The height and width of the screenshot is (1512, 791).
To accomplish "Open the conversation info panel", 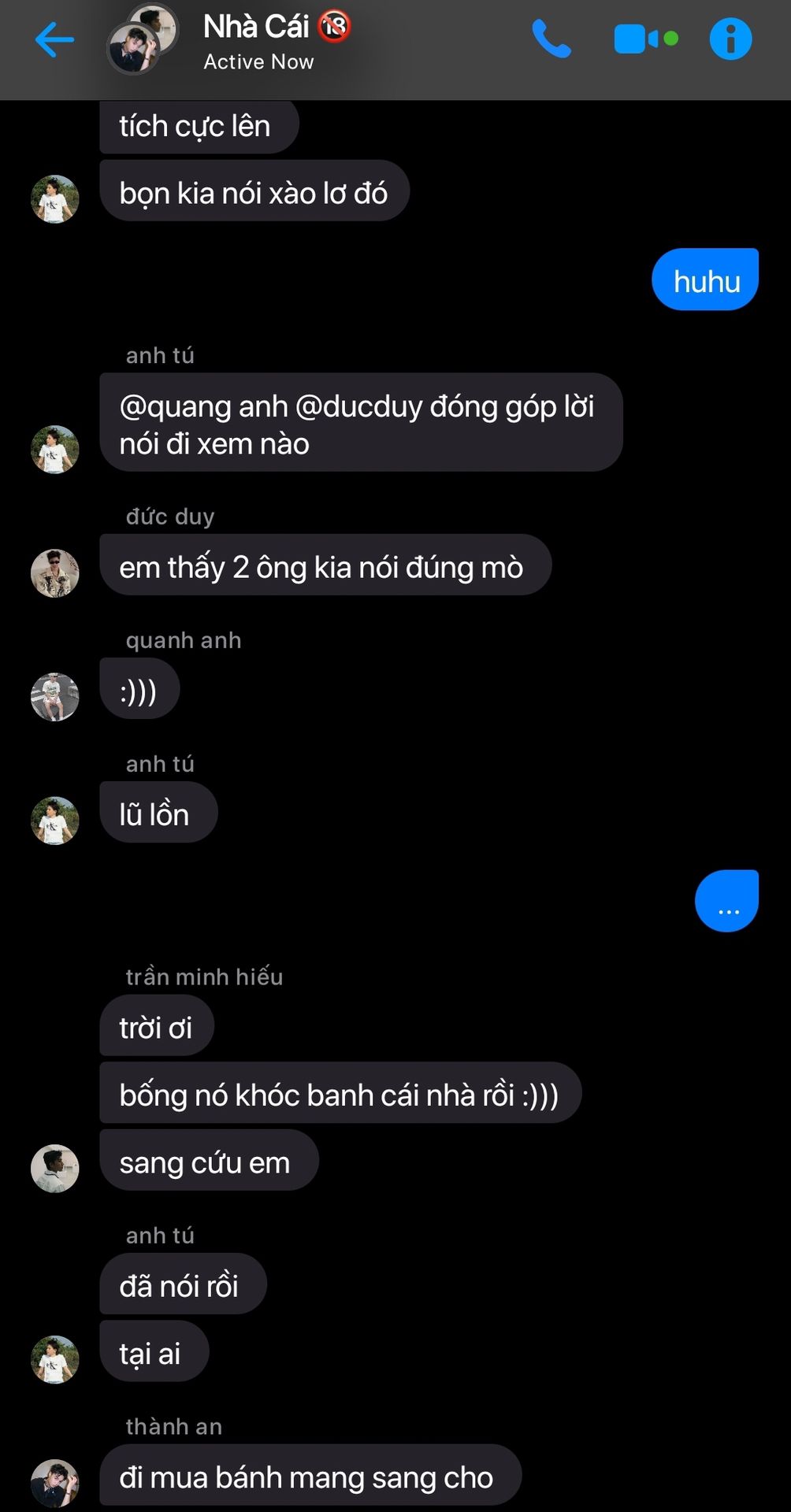I will click(x=730, y=39).
